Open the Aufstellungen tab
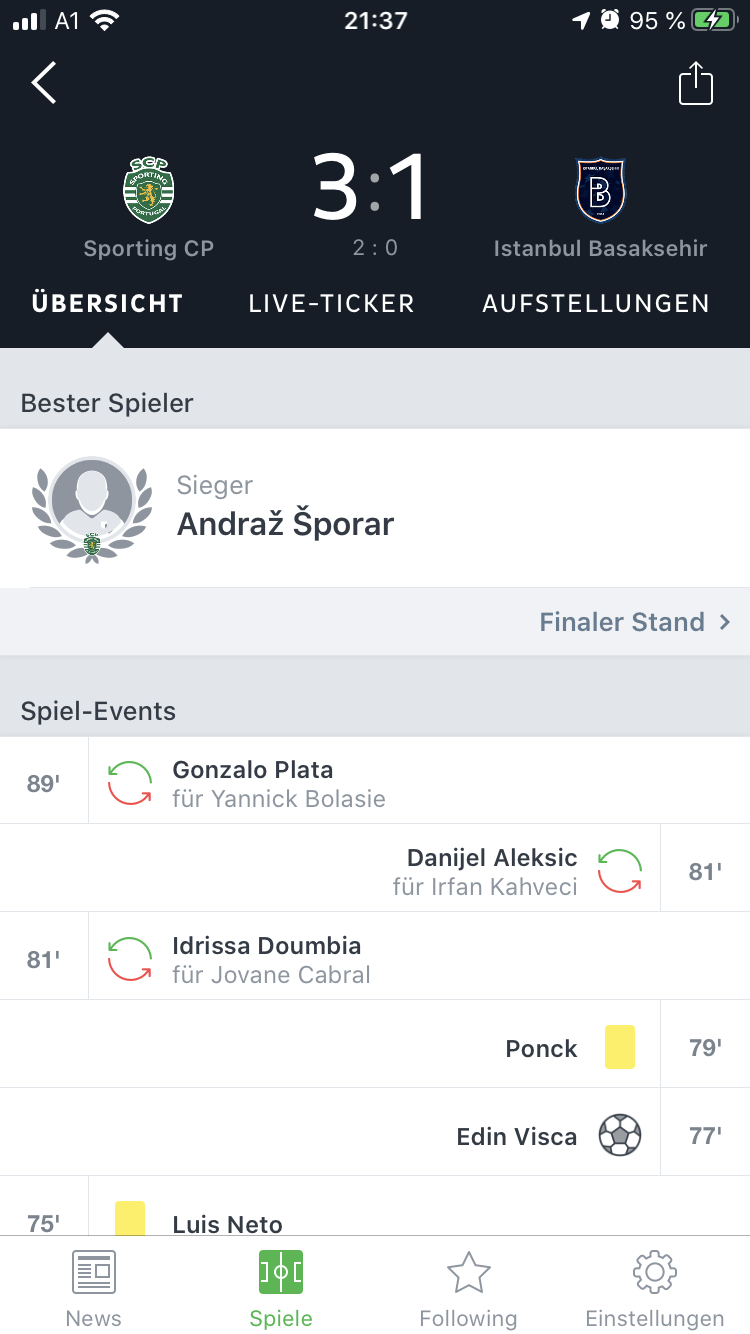 (x=596, y=304)
